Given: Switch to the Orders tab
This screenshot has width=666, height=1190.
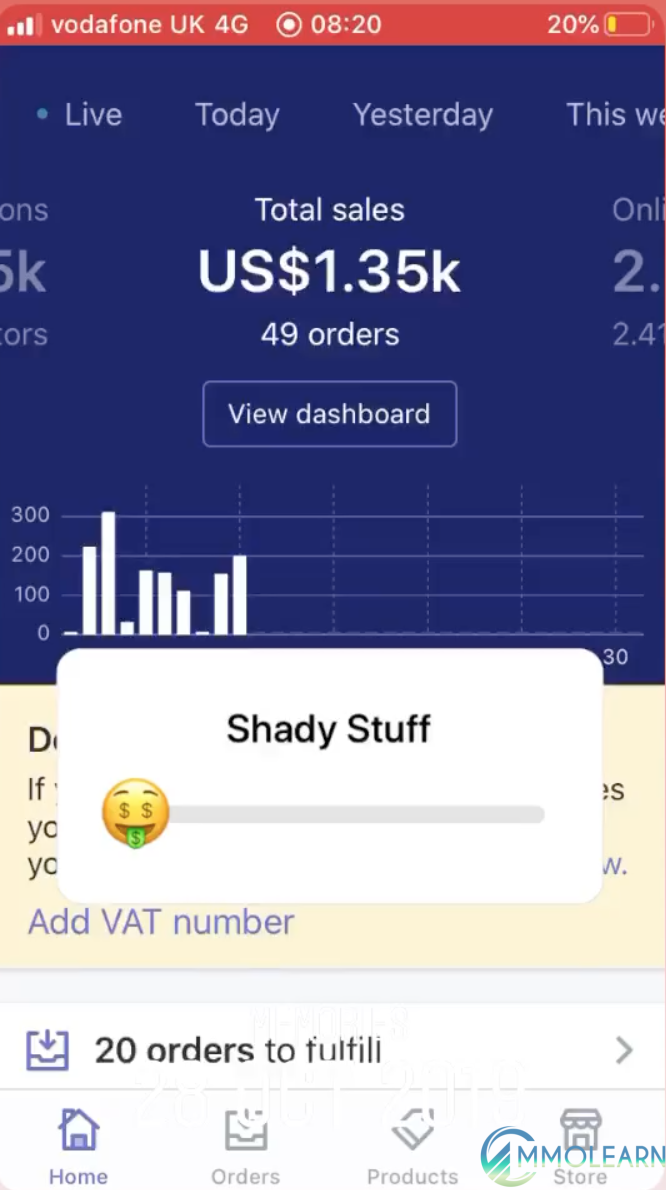Looking at the screenshot, I should coord(245,1145).
